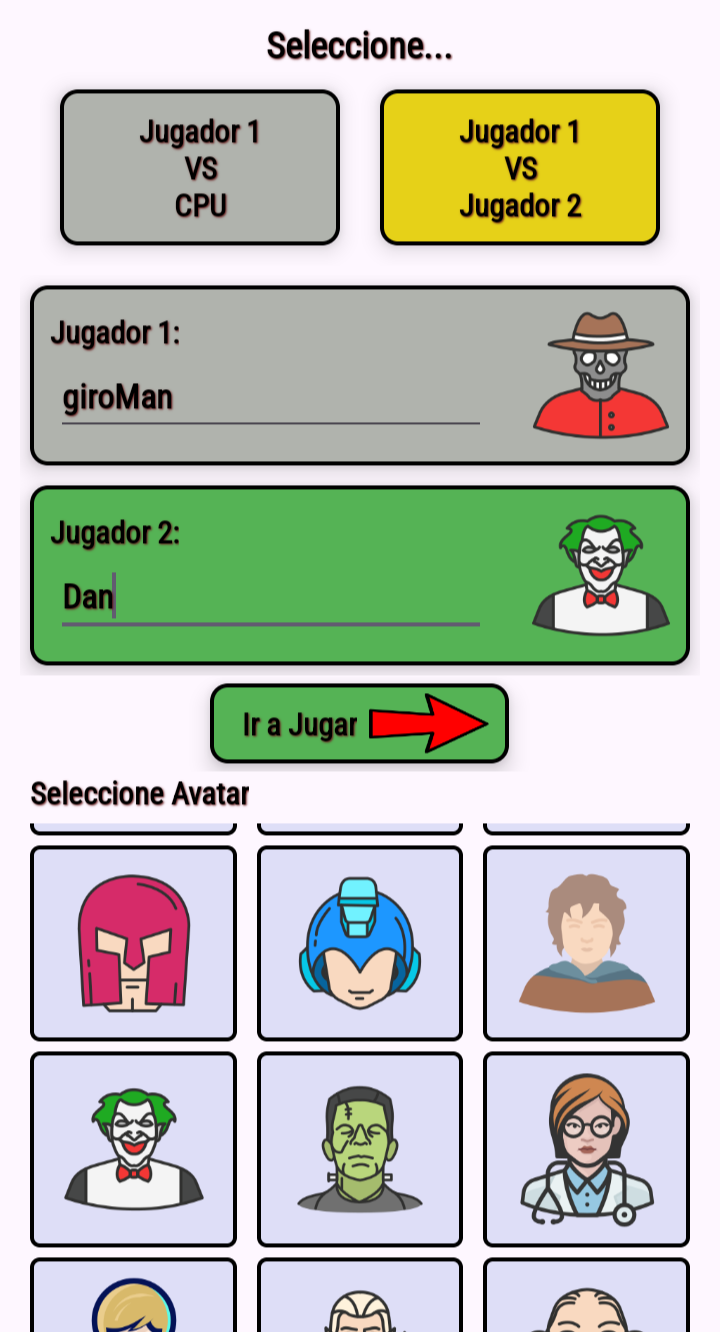The width and height of the screenshot is (720, 1332).
Task: Tap Jugador 2's clown avatar picture
Action: click(x=600, y=575)
